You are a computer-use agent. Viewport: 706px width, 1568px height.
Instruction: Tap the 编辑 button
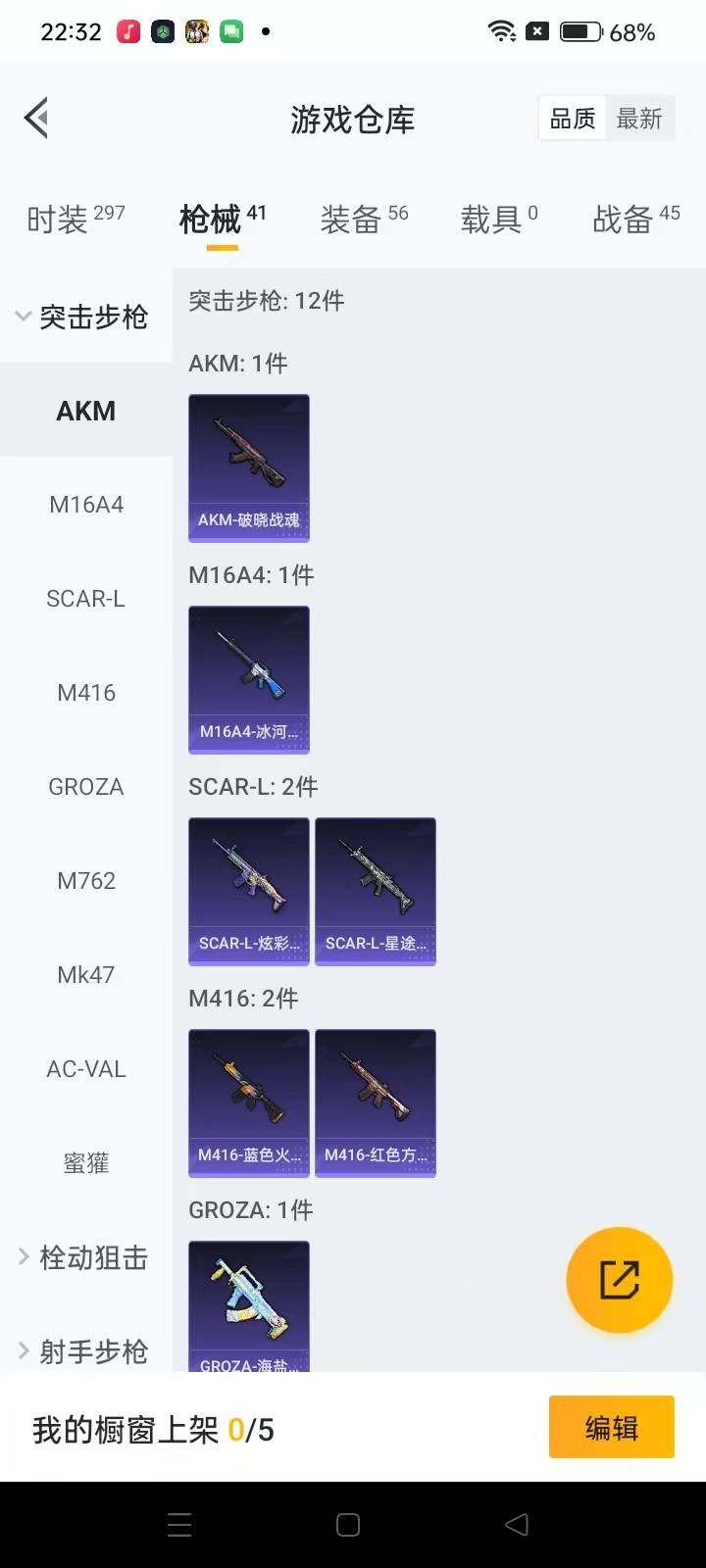pos(611,1428)
